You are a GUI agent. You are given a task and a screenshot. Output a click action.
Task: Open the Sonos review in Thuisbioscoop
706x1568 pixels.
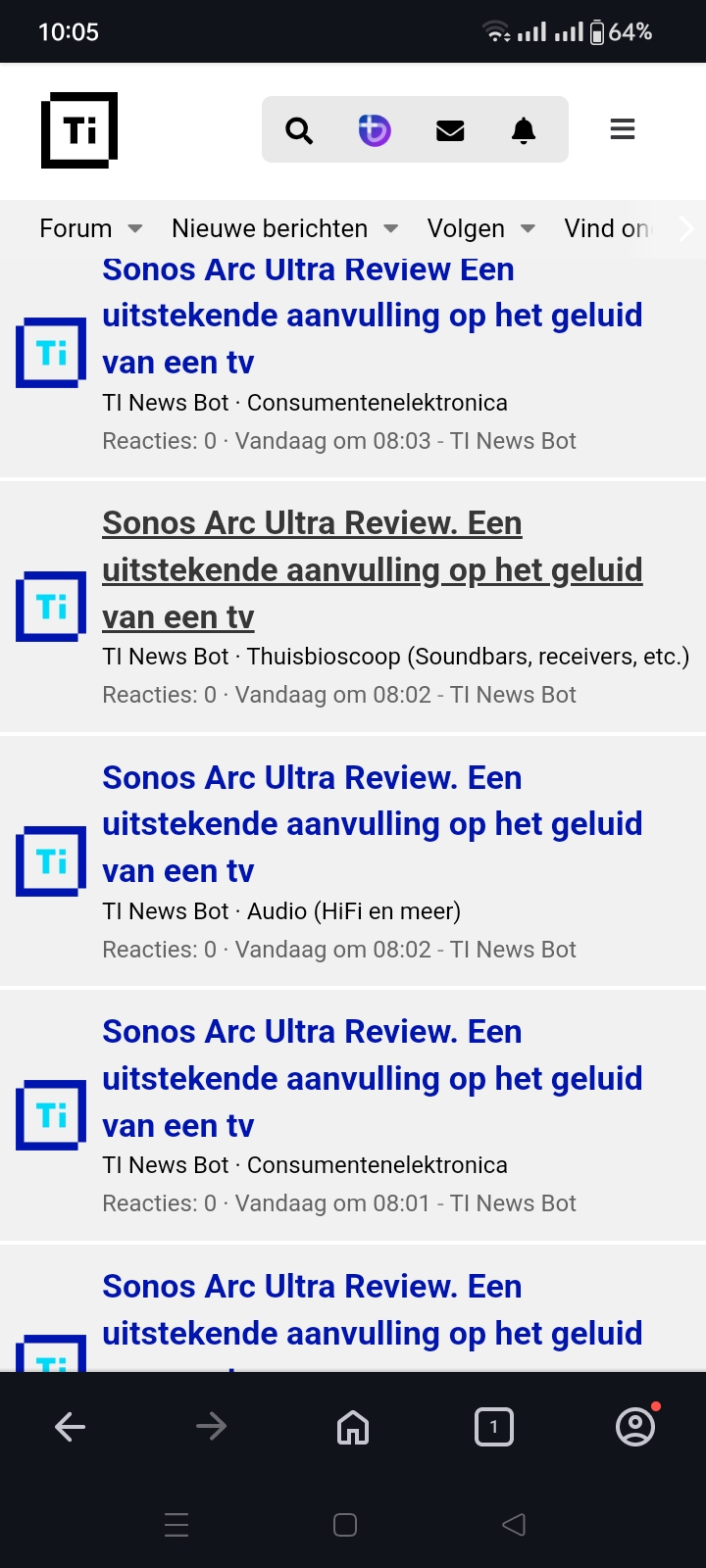point(373,569)
